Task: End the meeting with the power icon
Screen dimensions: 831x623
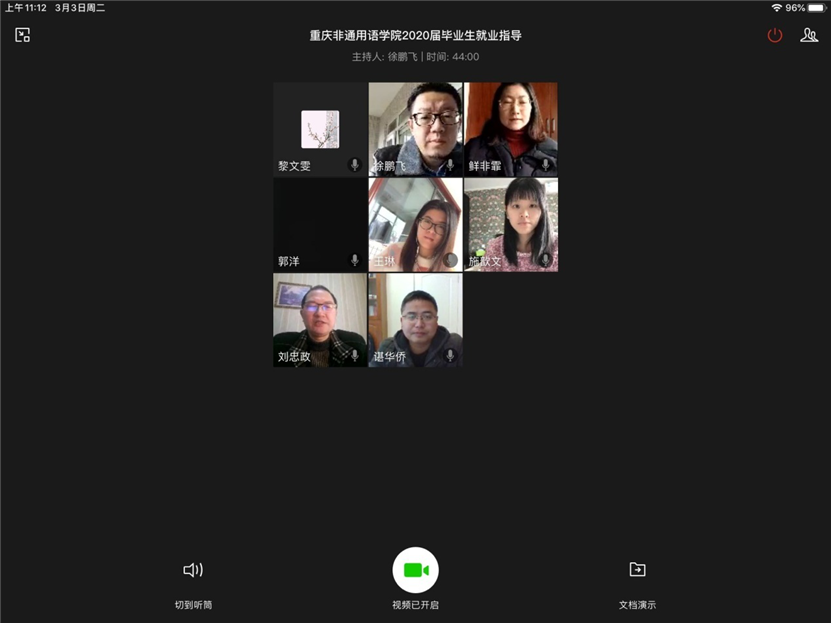Action: [775, 35]
